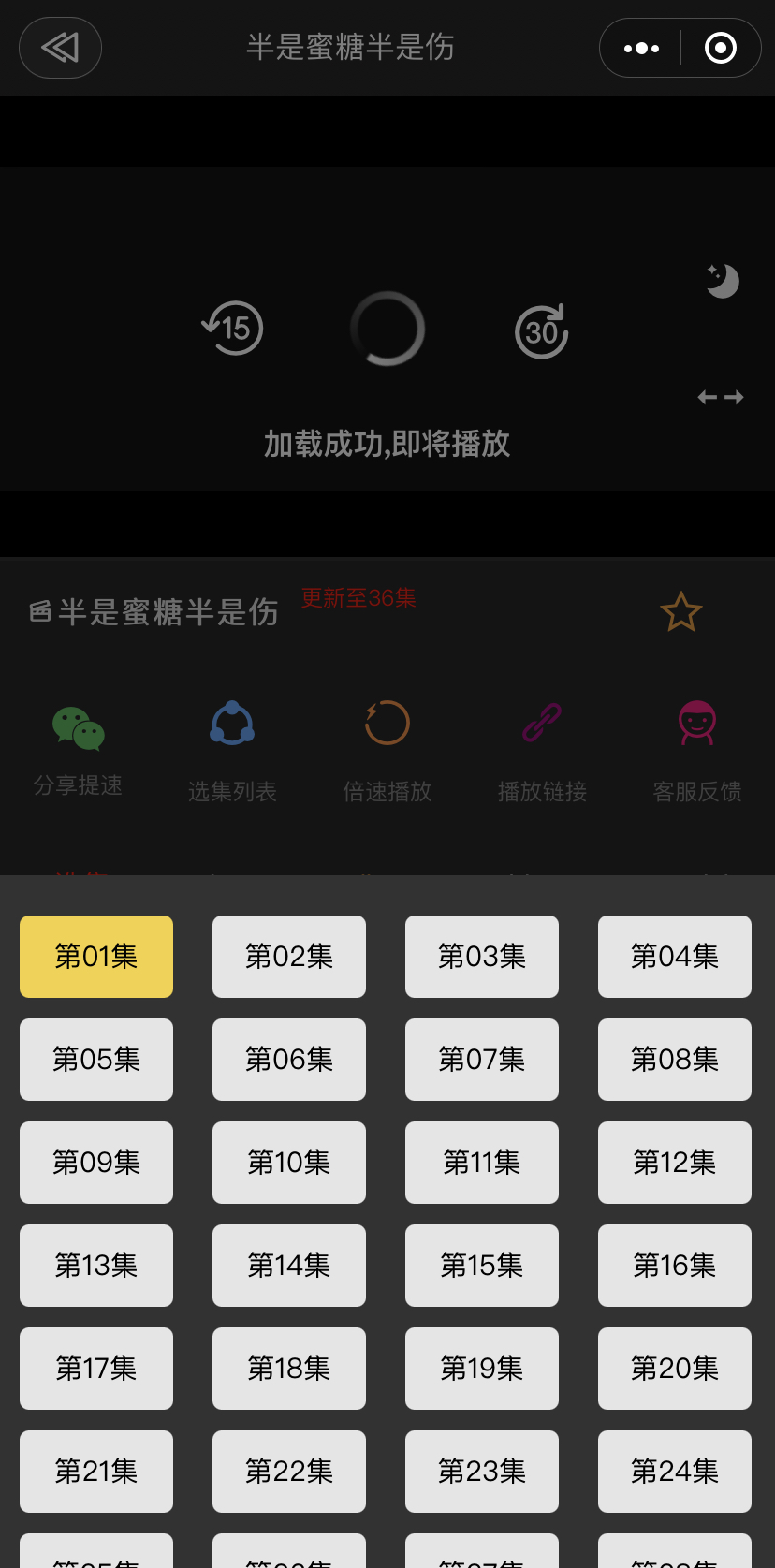Play episode 第21集
The image size is (775, 1568).
[96, 1472]
